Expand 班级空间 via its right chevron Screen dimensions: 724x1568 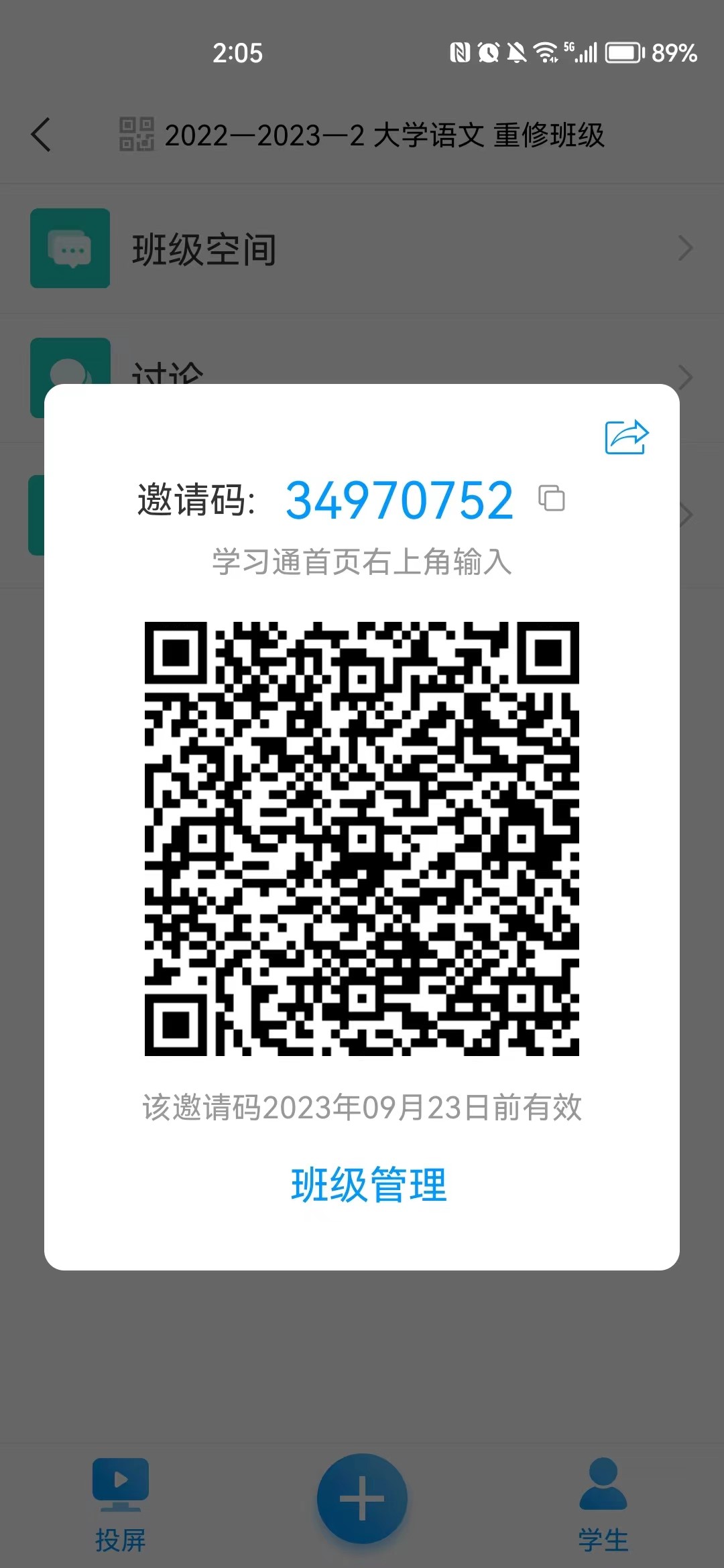tap(685, 249)
